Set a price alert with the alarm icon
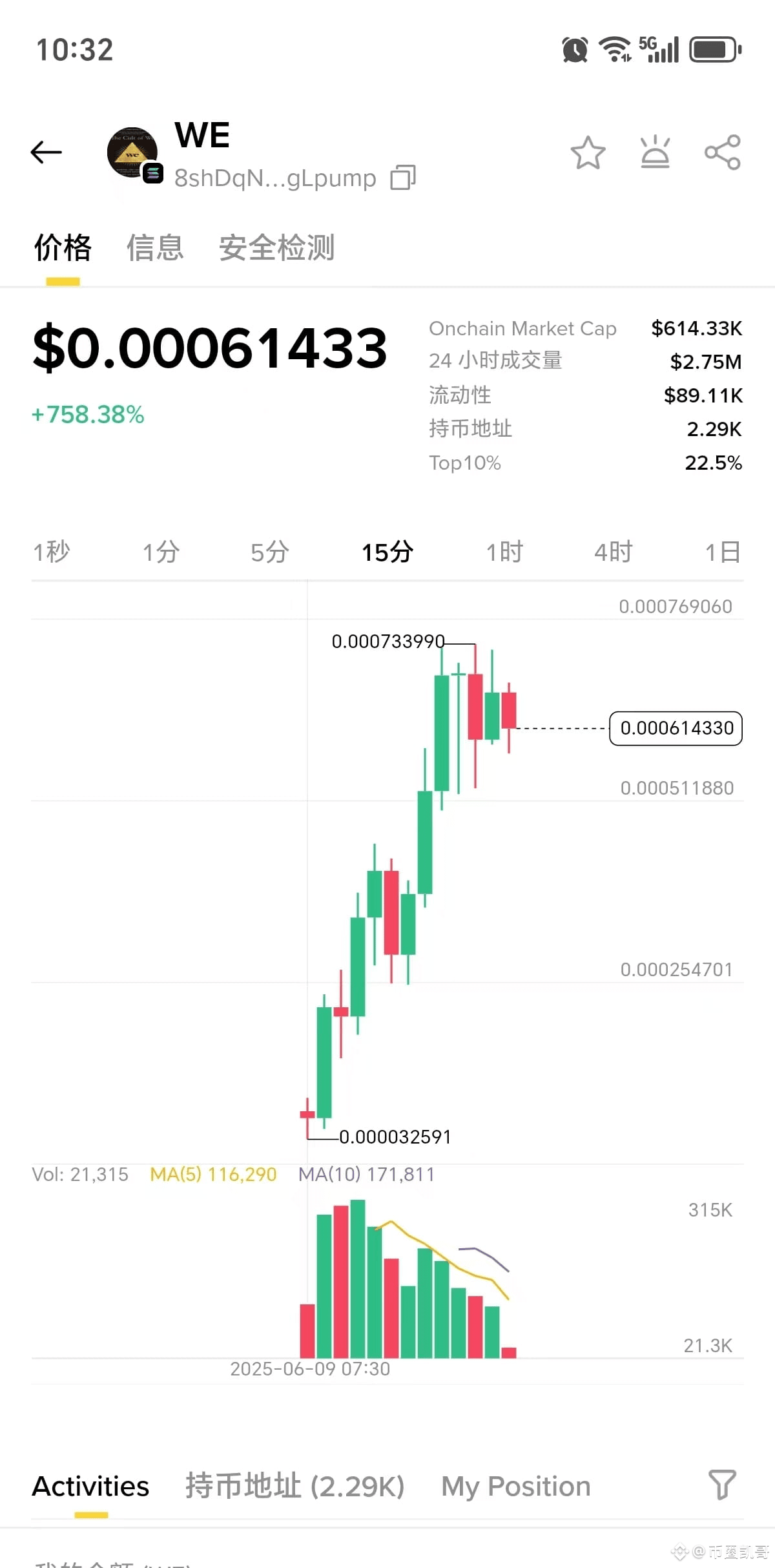The height and width of the screenshot is (1568, 775). pyautogui.click(x=655, y=152)
